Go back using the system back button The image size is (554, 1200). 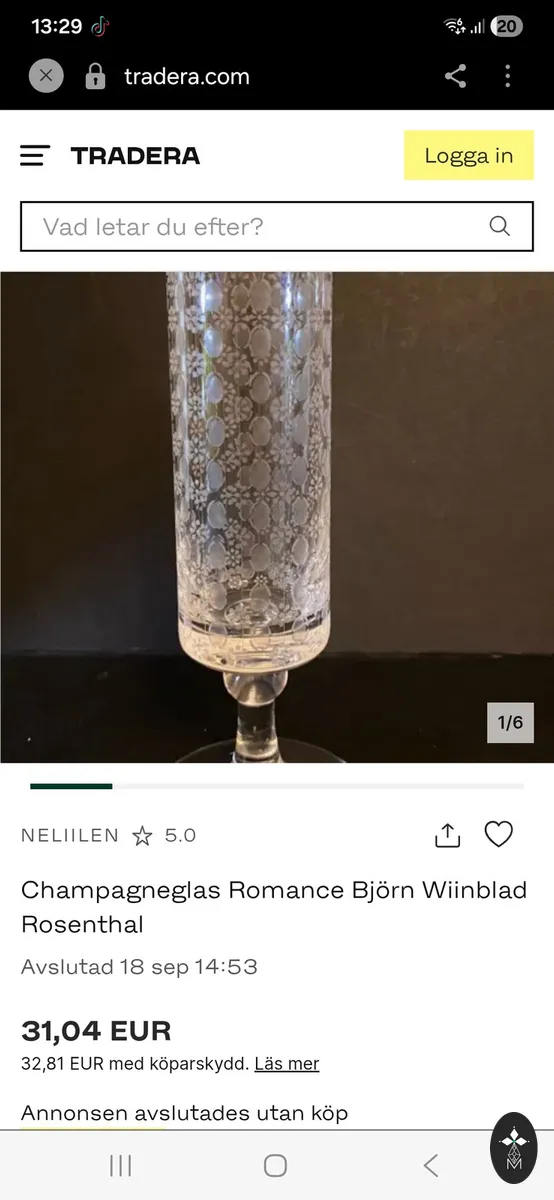(x=431, y=1165)
